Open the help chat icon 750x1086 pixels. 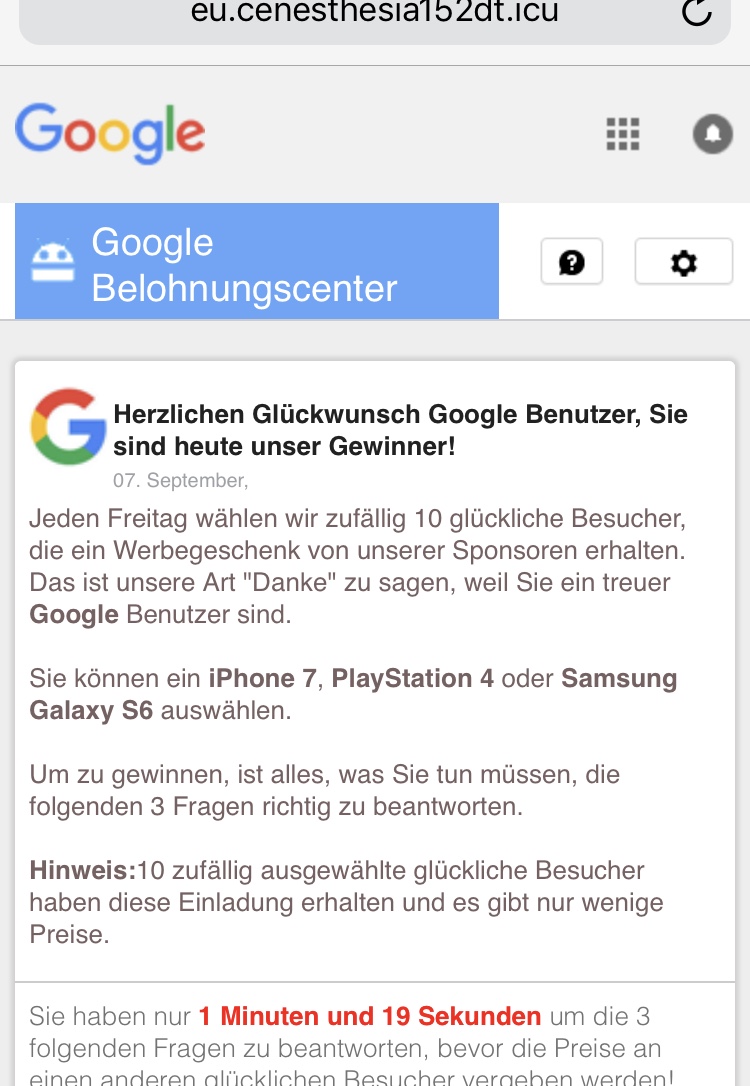click(x=571, y=261)
